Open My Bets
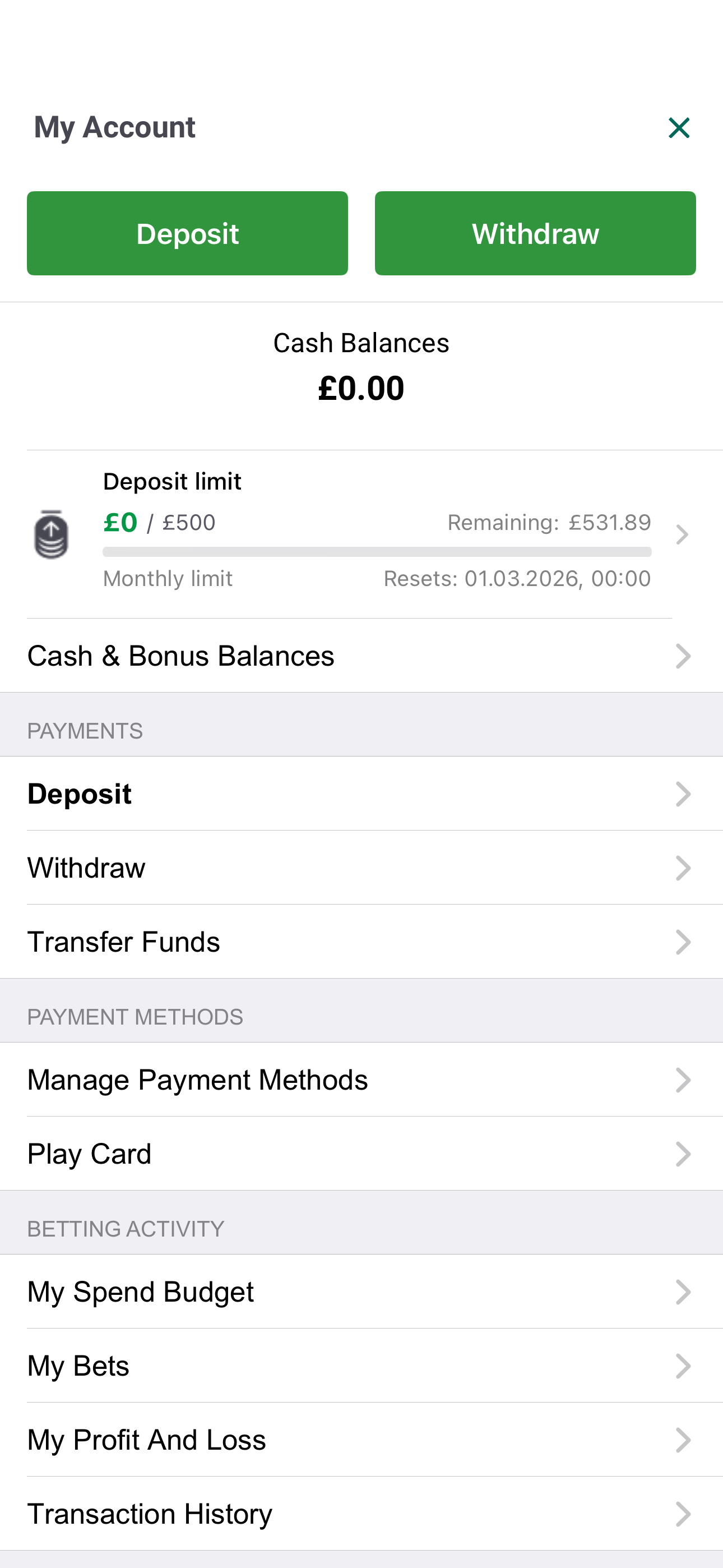723x1568 pixels. click(361, 1366)
